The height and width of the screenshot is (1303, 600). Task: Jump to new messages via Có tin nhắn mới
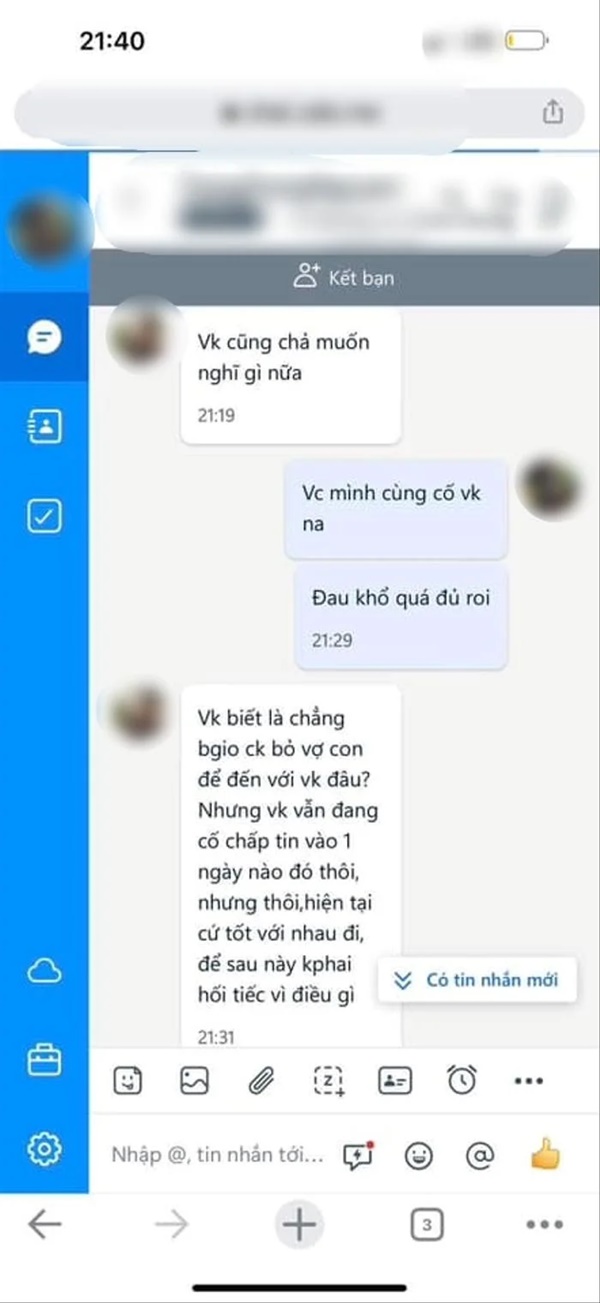click(478, 980)
